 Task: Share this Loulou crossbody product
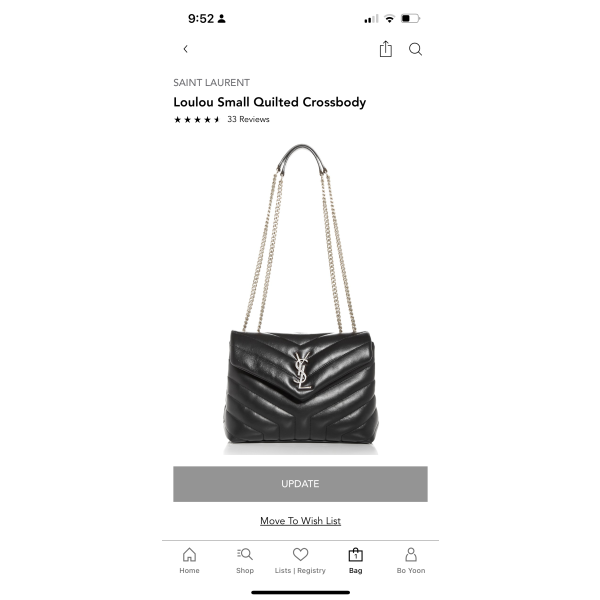(385, 49)
